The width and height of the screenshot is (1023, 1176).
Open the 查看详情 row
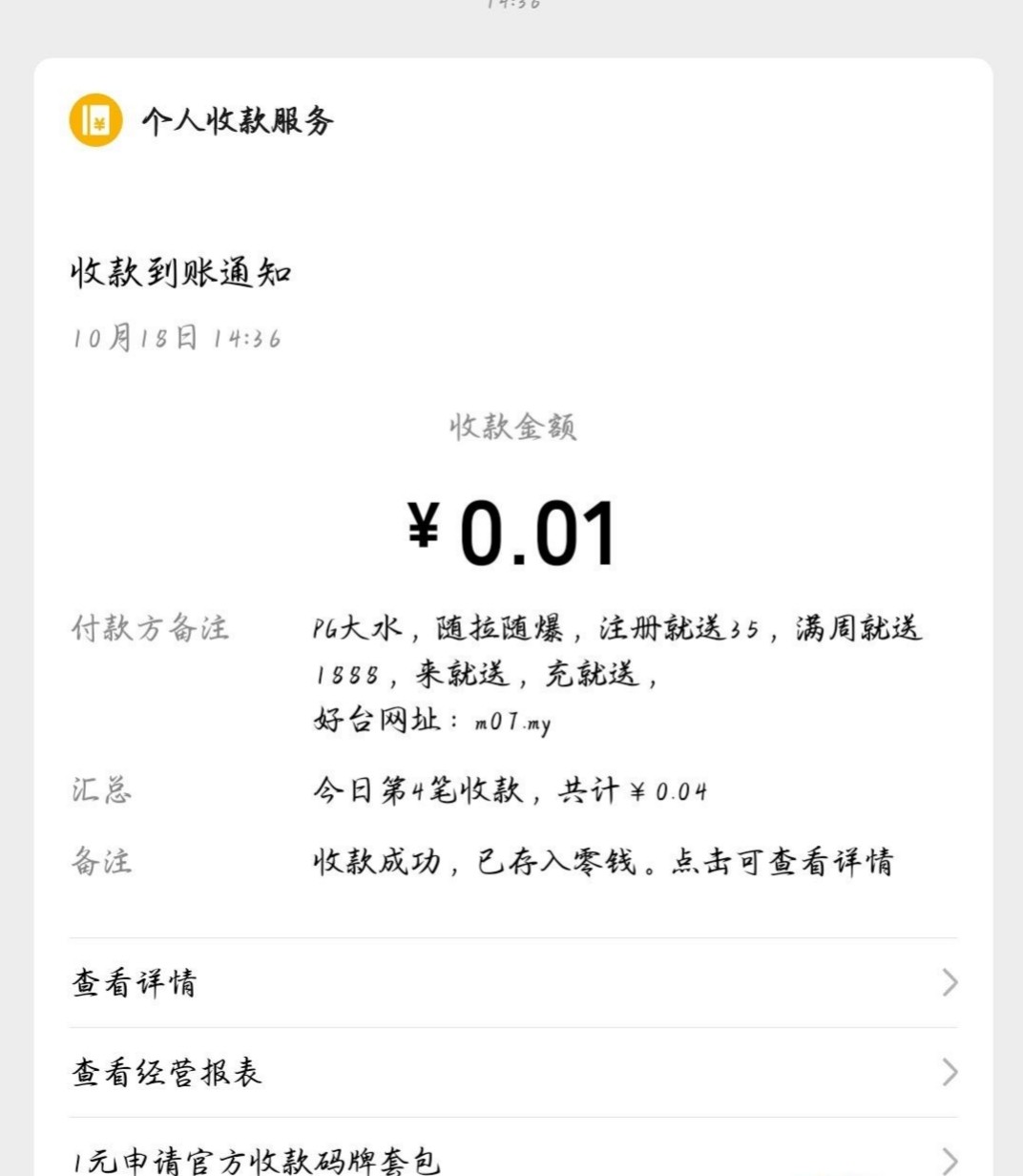pyautogui.click(x=512, y=982)
